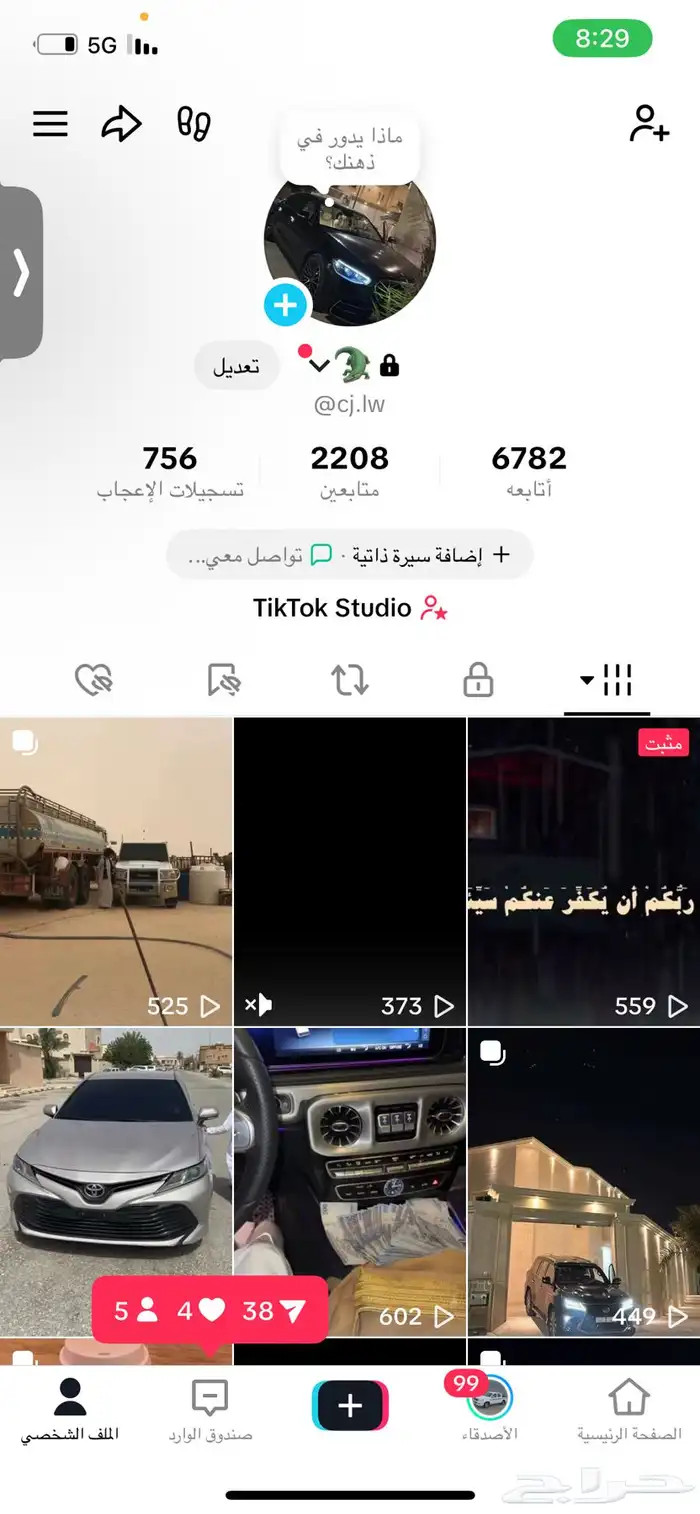The width and height of the screenshot is (700, 1514).
Task: Open the ماذا يدور في ذهنك thought bubble
Action: [x=350, y=148]
